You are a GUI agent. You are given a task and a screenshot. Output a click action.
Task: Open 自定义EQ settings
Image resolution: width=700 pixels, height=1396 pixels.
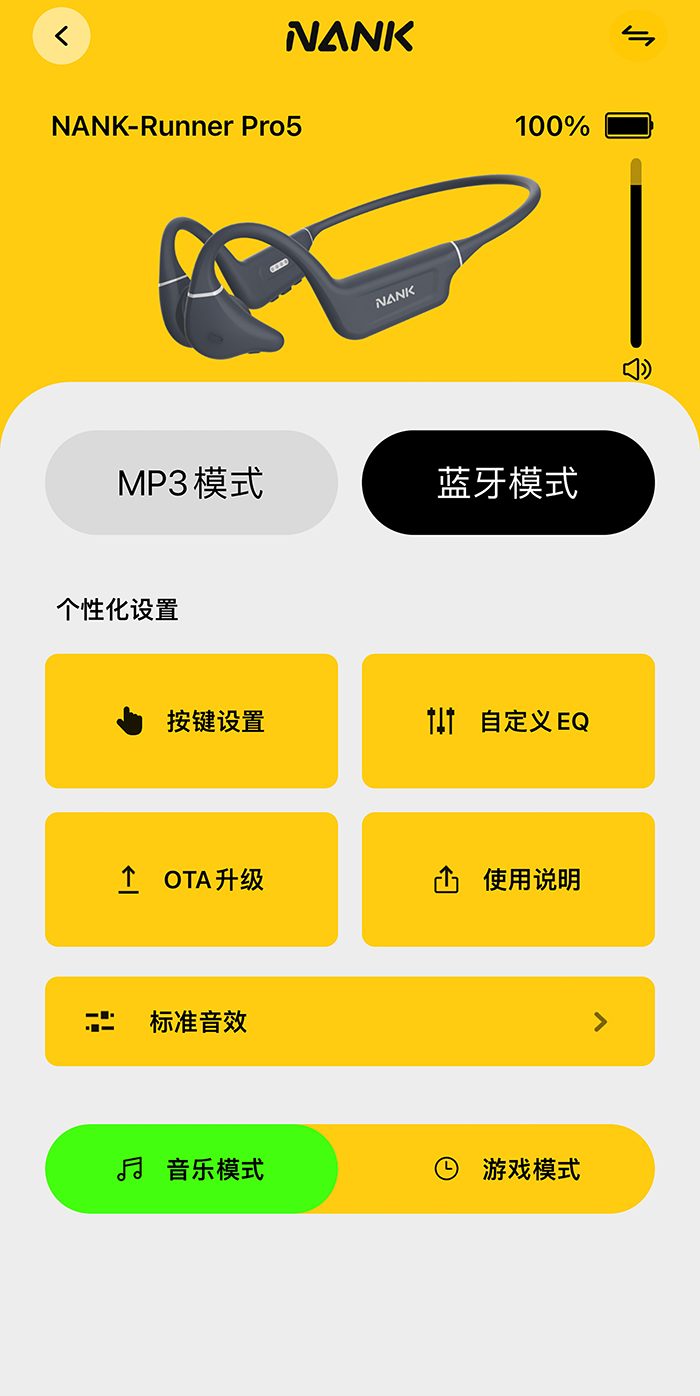[508, 721]
